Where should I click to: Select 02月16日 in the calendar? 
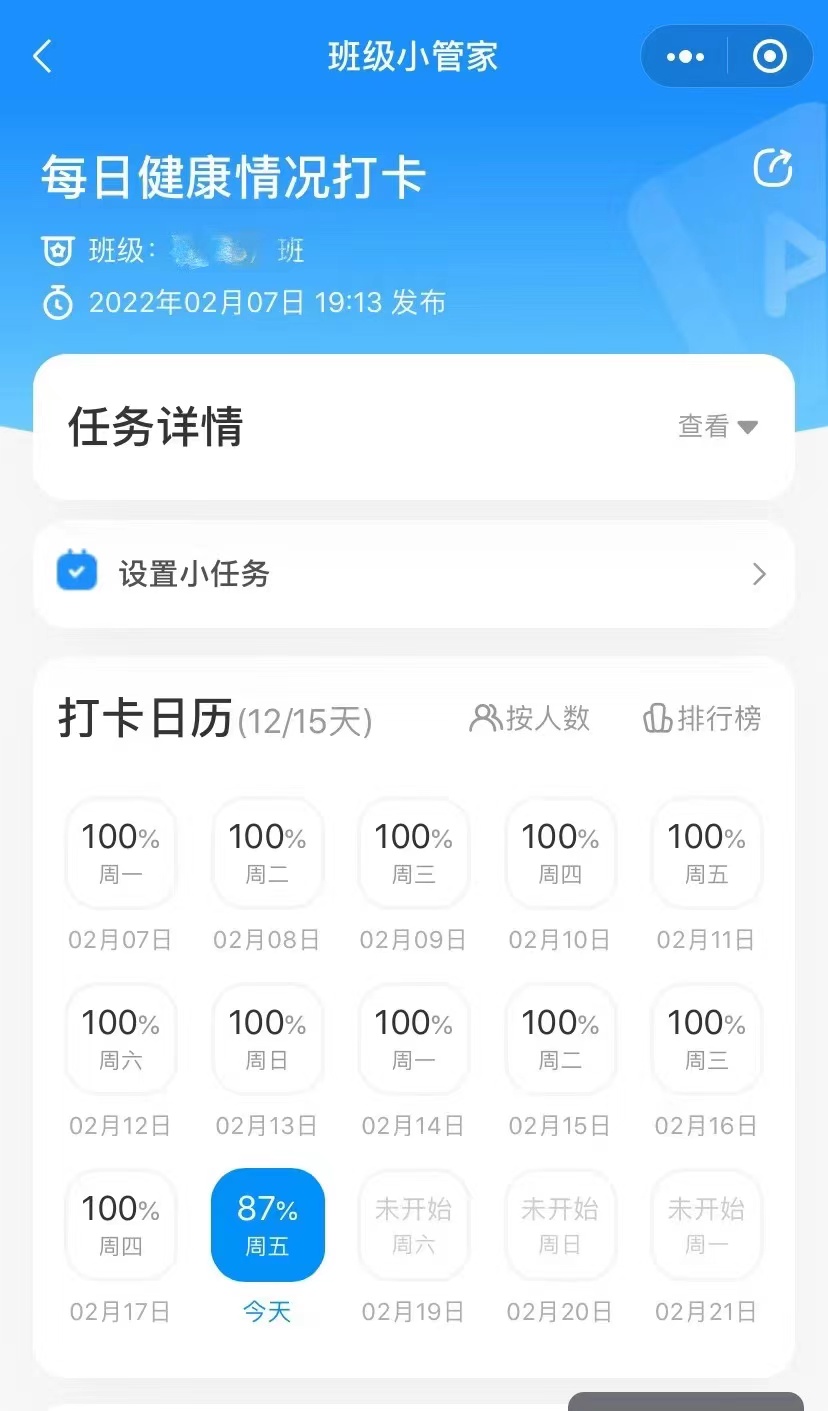pyautogui.click(x=706, y=1039)
